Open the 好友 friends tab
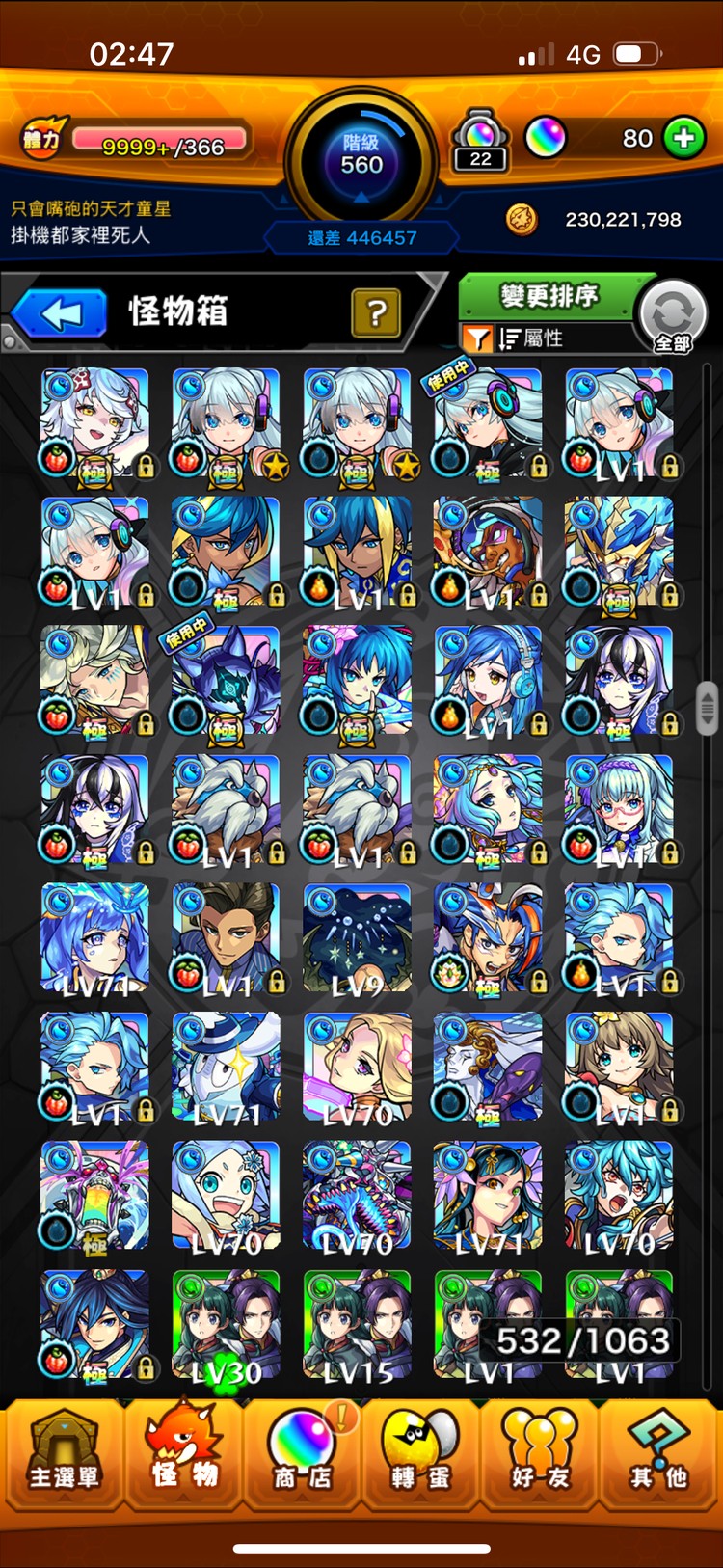Image resolution: width=723 pixels, height=1568 pixels. [540, 1455]
